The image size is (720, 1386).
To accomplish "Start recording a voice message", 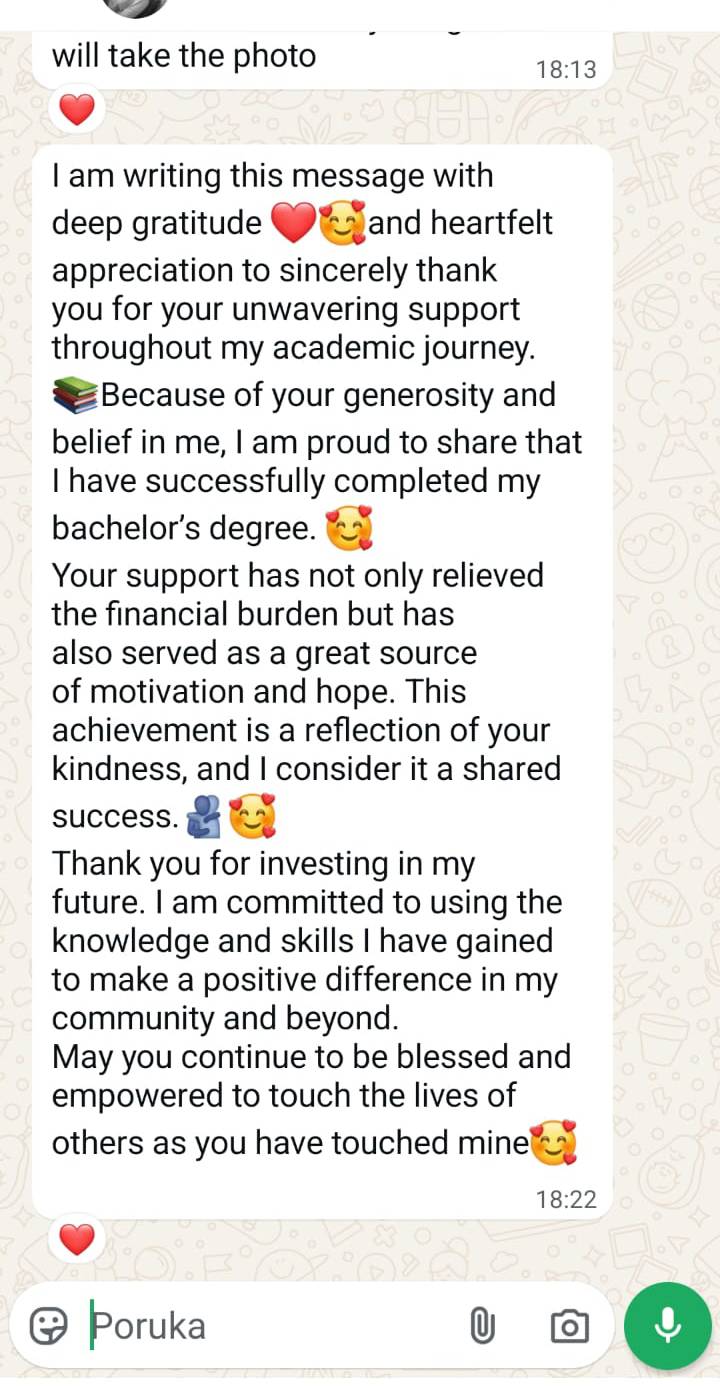I will pyautogui.click(x=668, y=1326).
